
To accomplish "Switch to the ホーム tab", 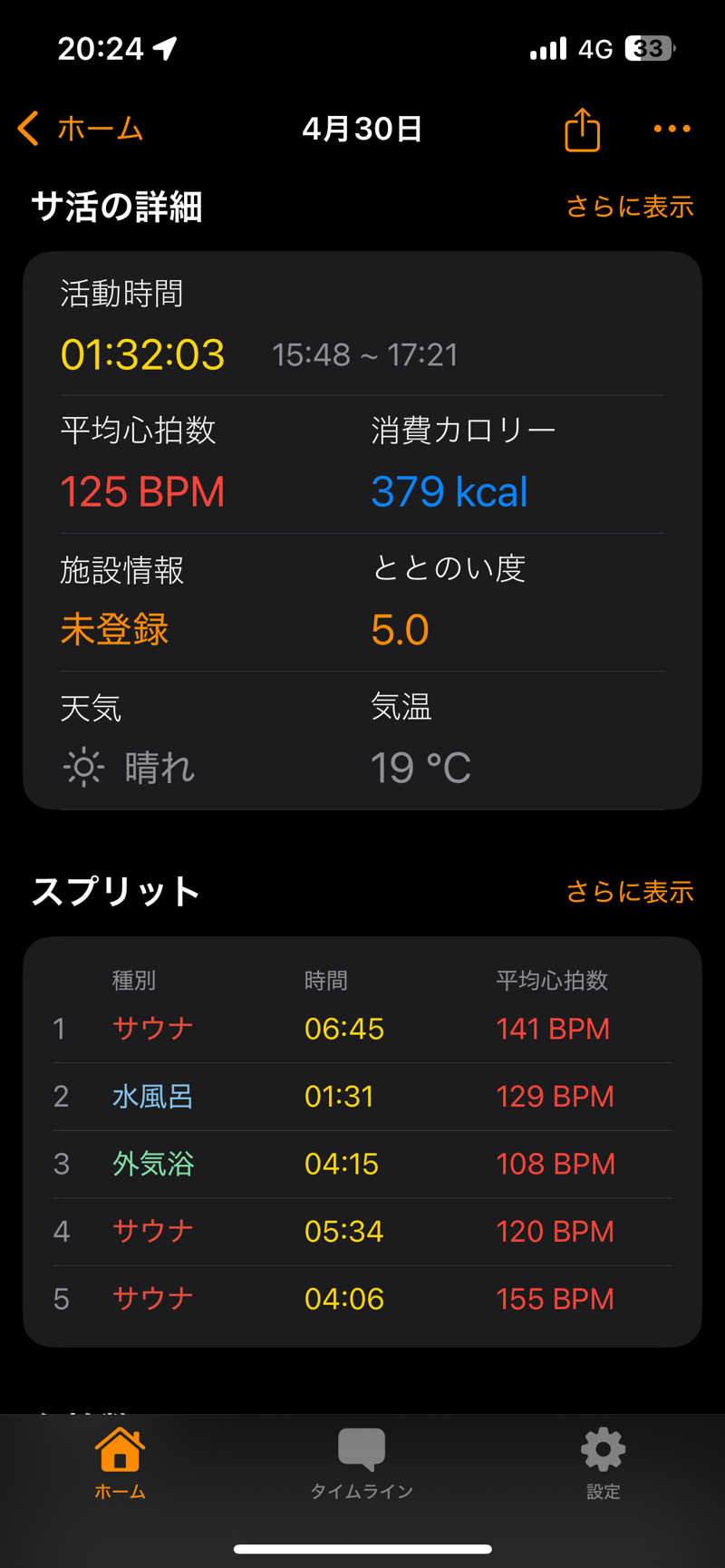I will point(120,1463).
